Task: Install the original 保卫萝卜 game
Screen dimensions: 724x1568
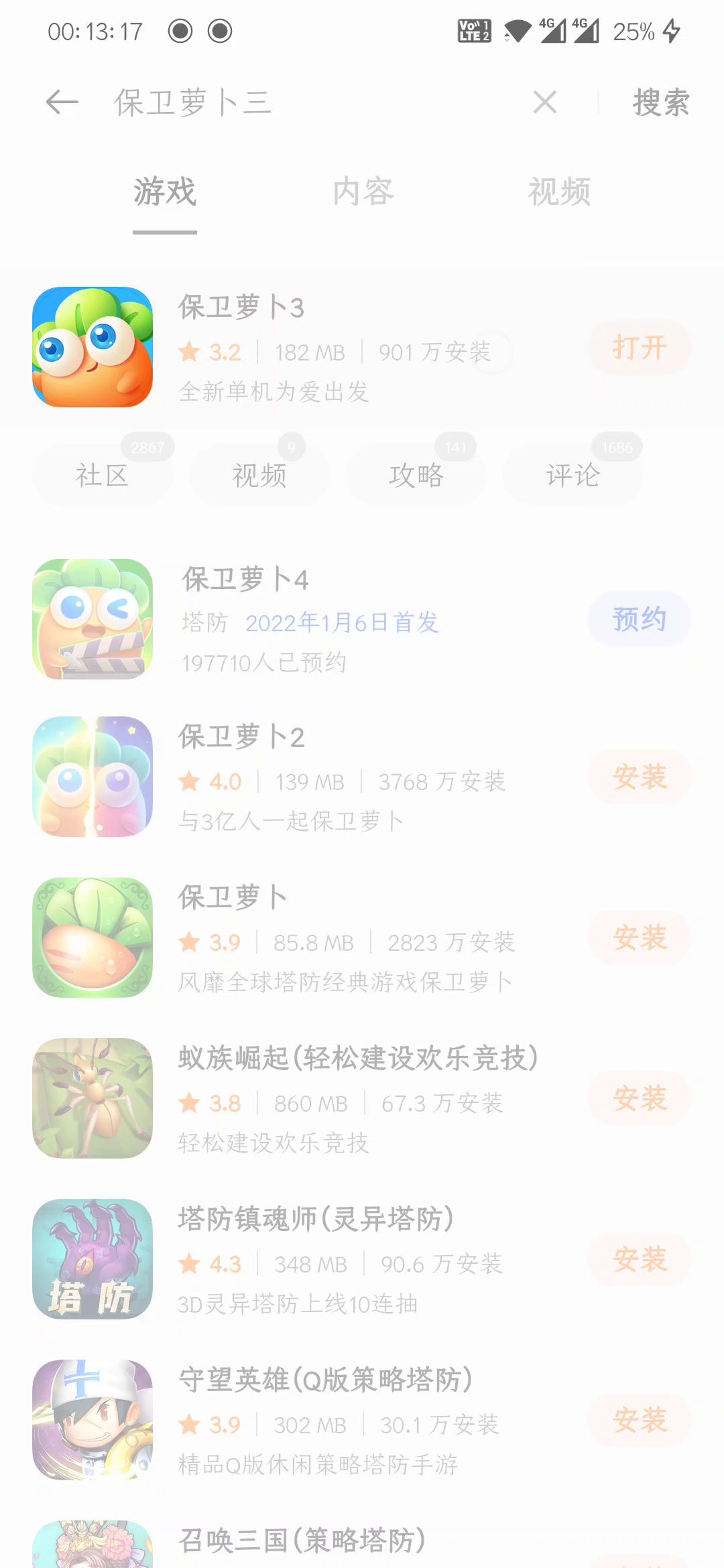Action: click(640, 938)
